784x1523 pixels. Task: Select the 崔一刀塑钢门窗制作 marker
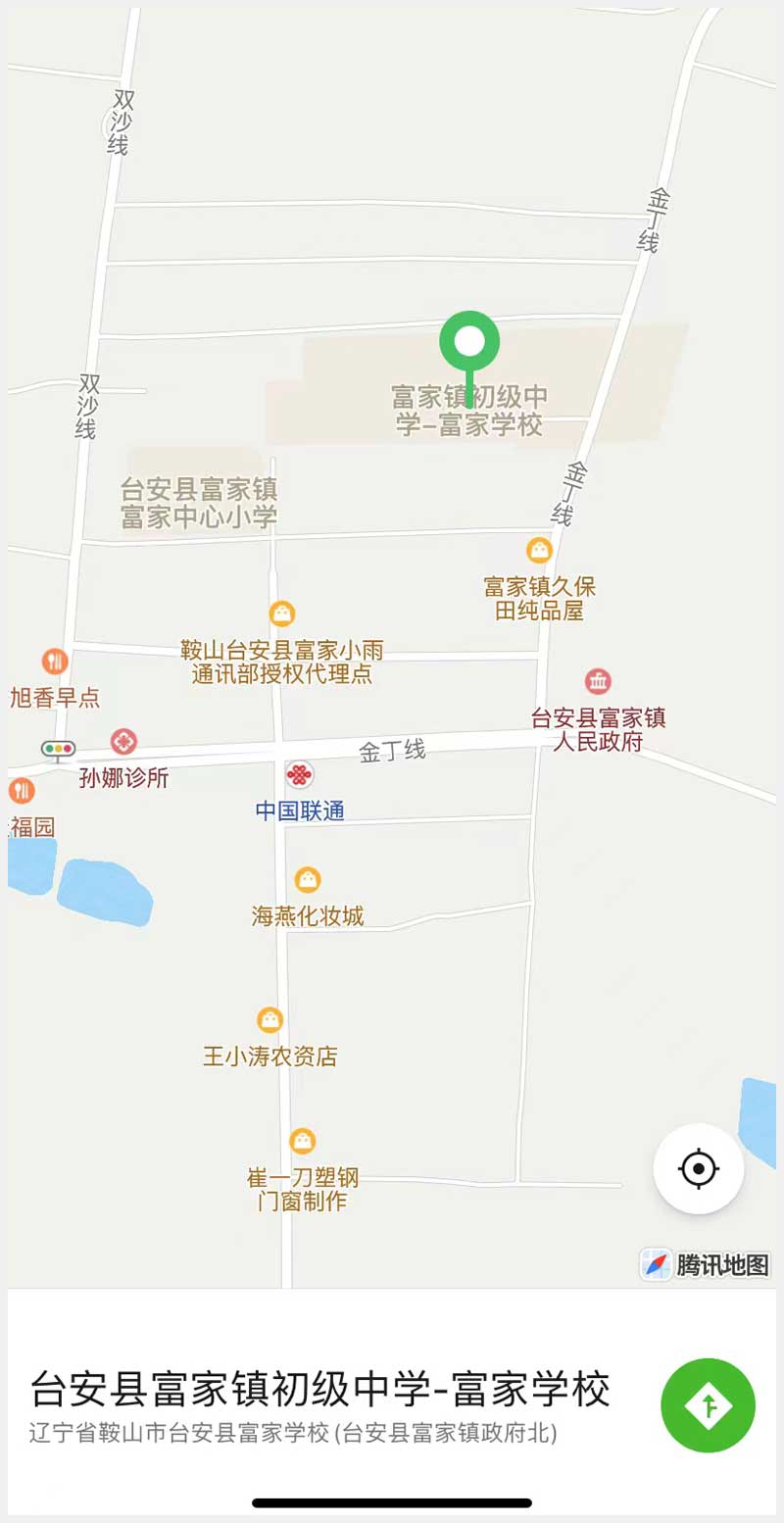303,1141
